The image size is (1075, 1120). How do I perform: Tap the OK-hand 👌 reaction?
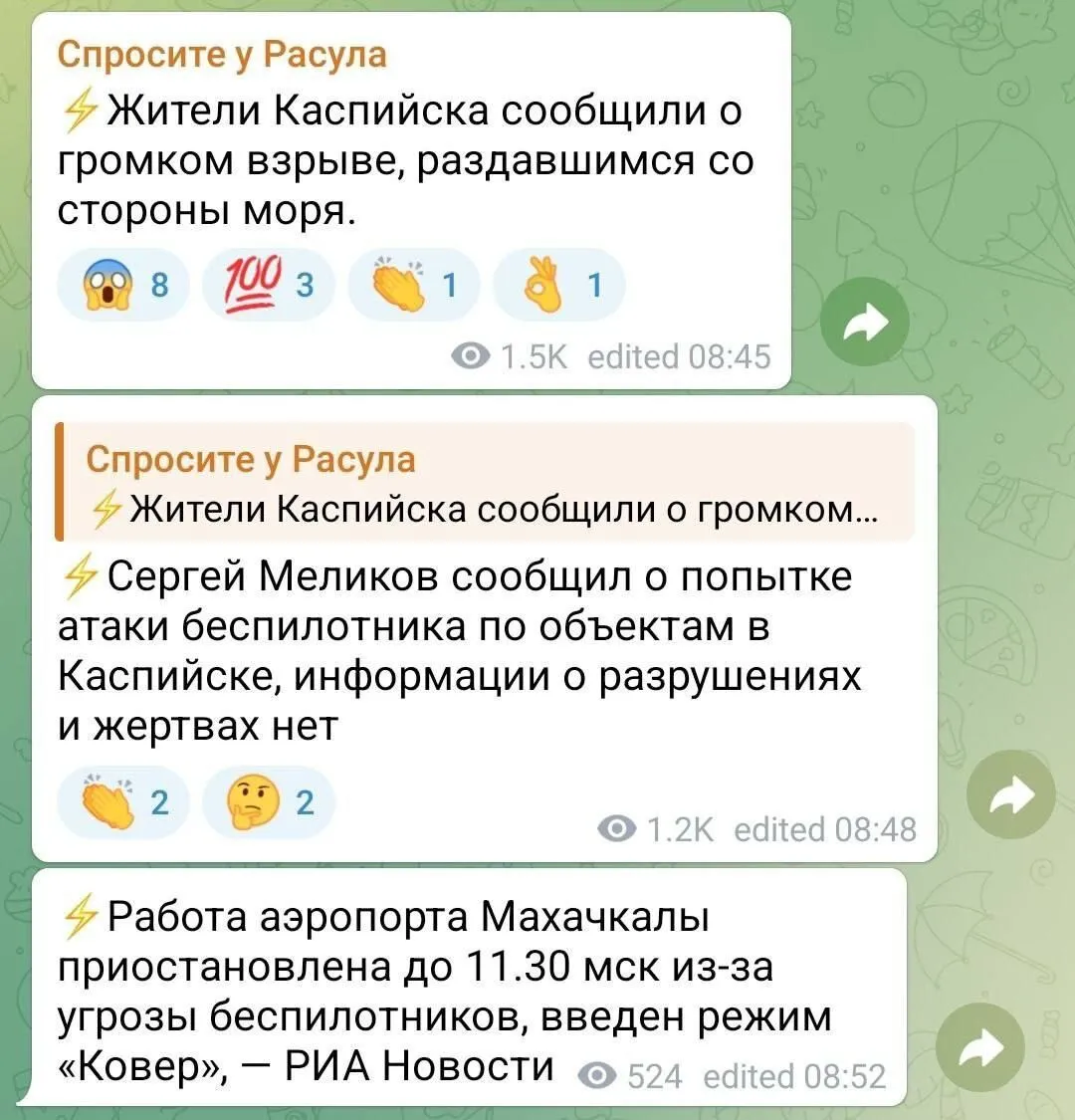pos(557,284)
